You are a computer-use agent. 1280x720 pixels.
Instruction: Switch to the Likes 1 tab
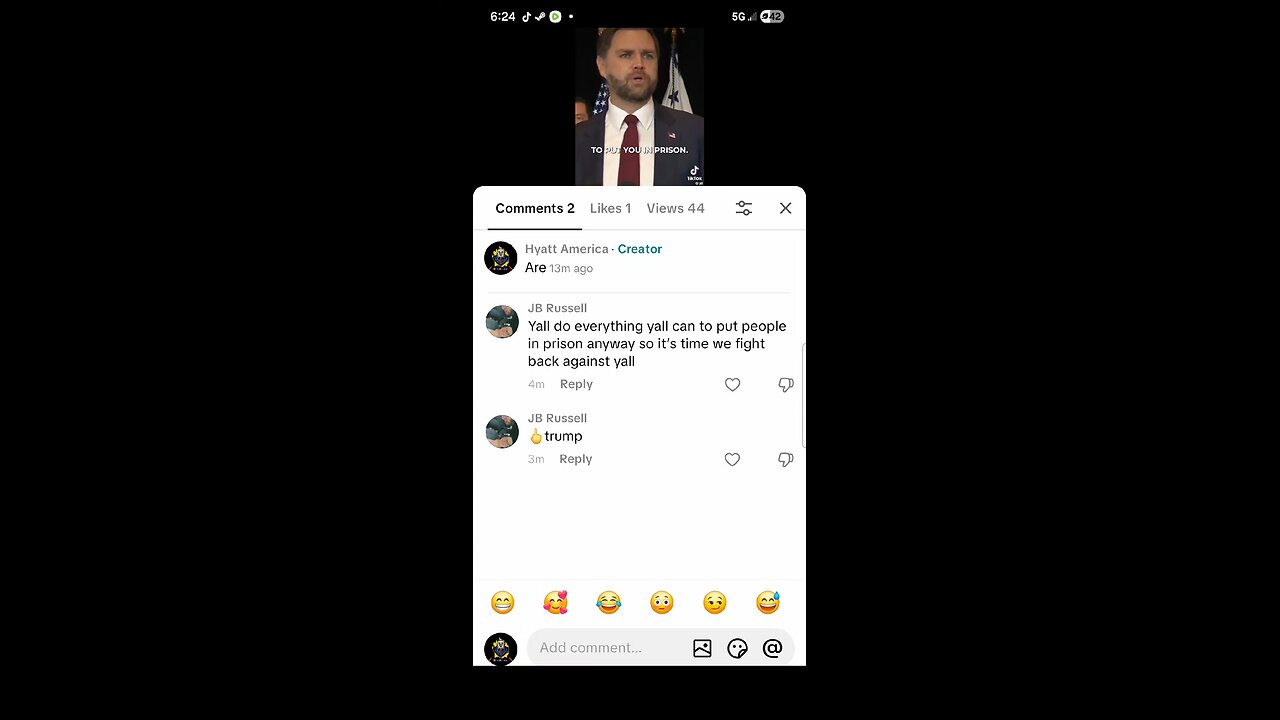pyautogui.click(x=610, y=208)
